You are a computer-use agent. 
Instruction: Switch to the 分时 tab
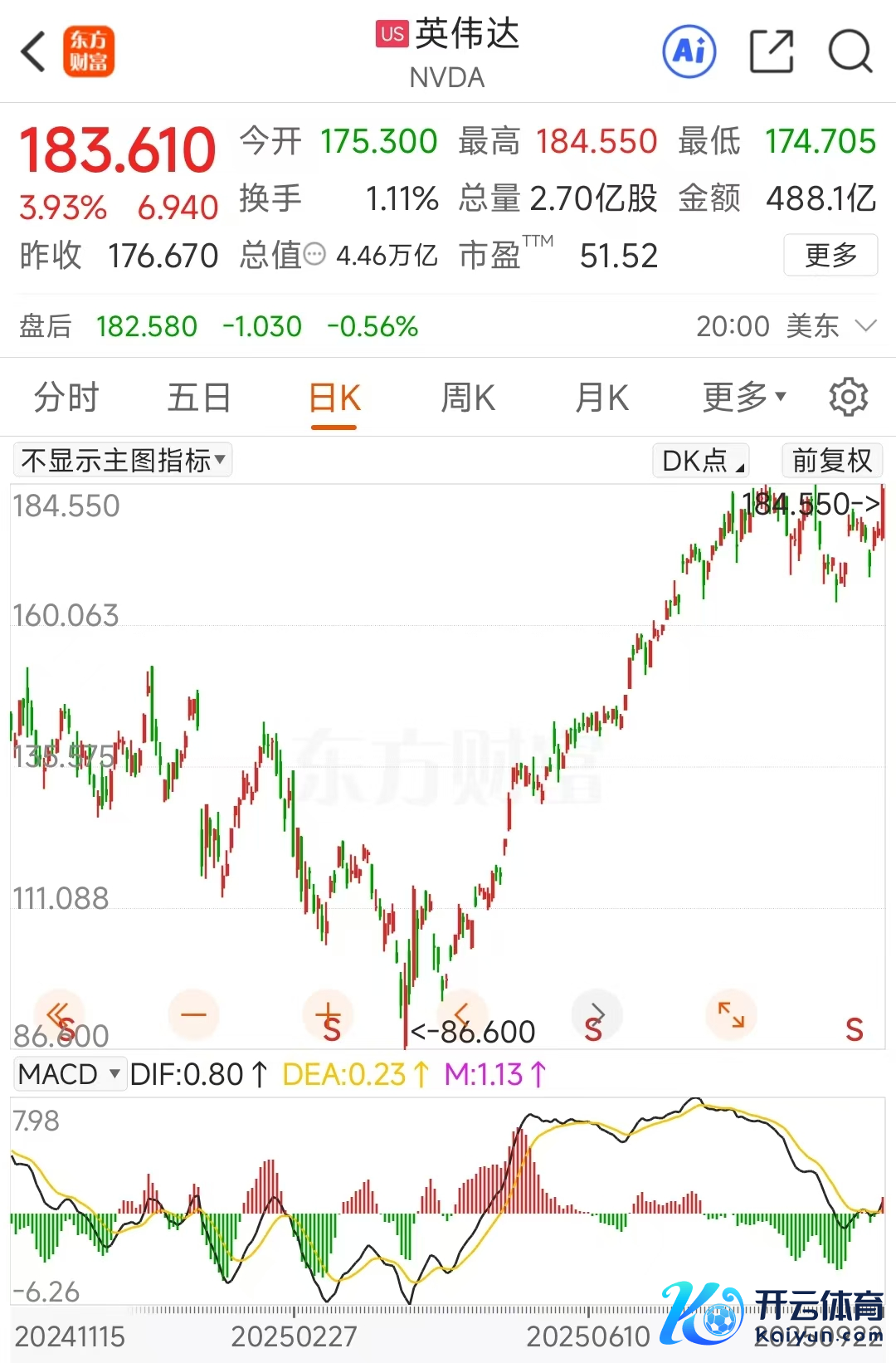point(66,398)
